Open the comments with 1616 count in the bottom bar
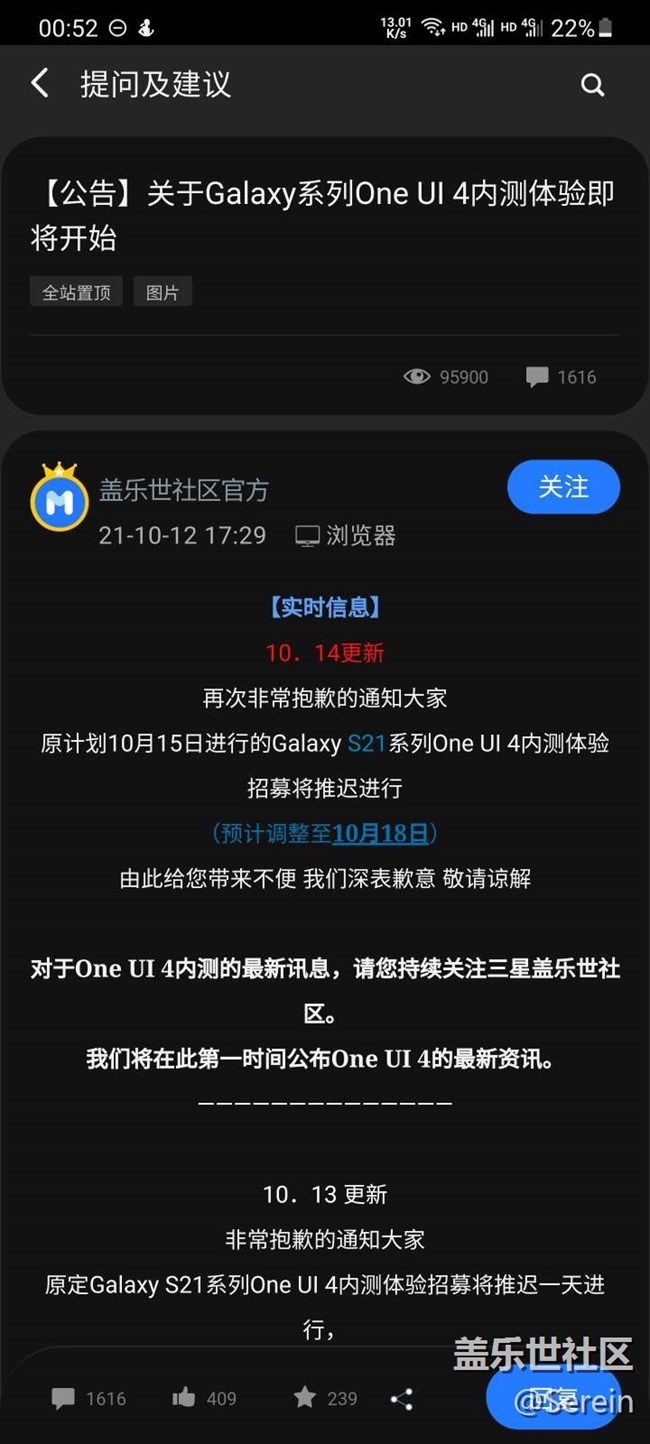The height and width of the screenshot is (1444, 650). pyautogui.click(x=88, y=1398)
